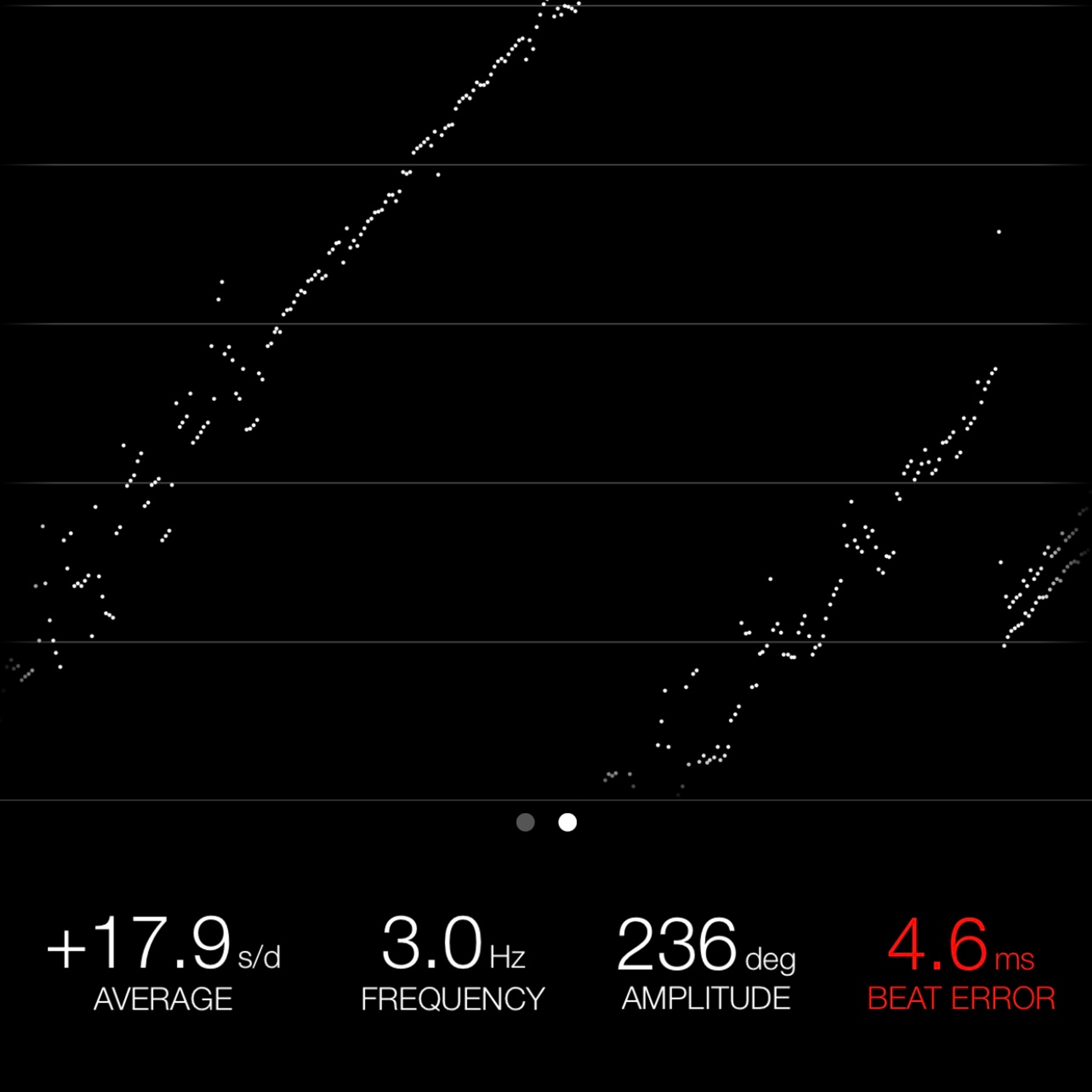Select the second page indicator dot
The width and height of the screenshot is (1092, 1092).
tap(568, 822)
